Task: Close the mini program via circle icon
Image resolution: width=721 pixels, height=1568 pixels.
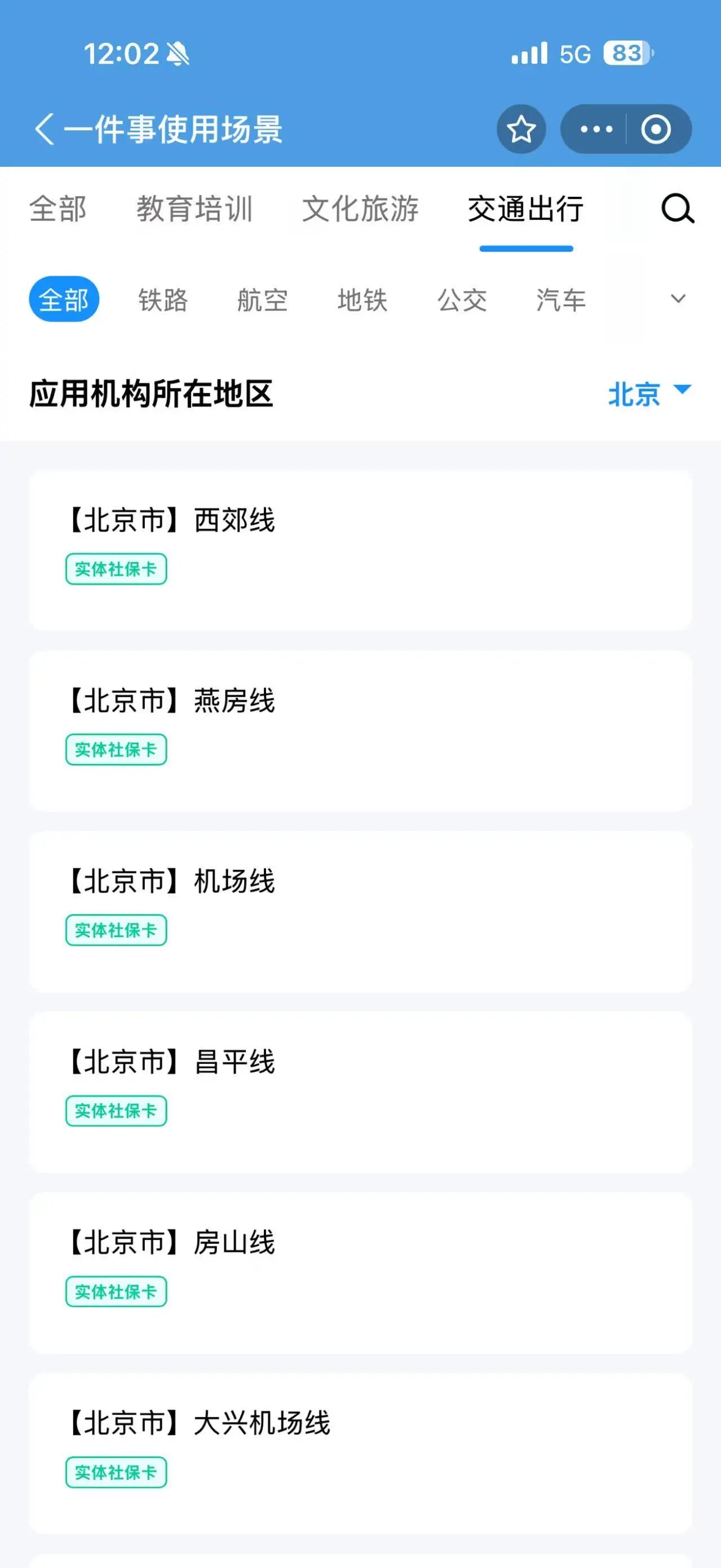Action: 656,129
